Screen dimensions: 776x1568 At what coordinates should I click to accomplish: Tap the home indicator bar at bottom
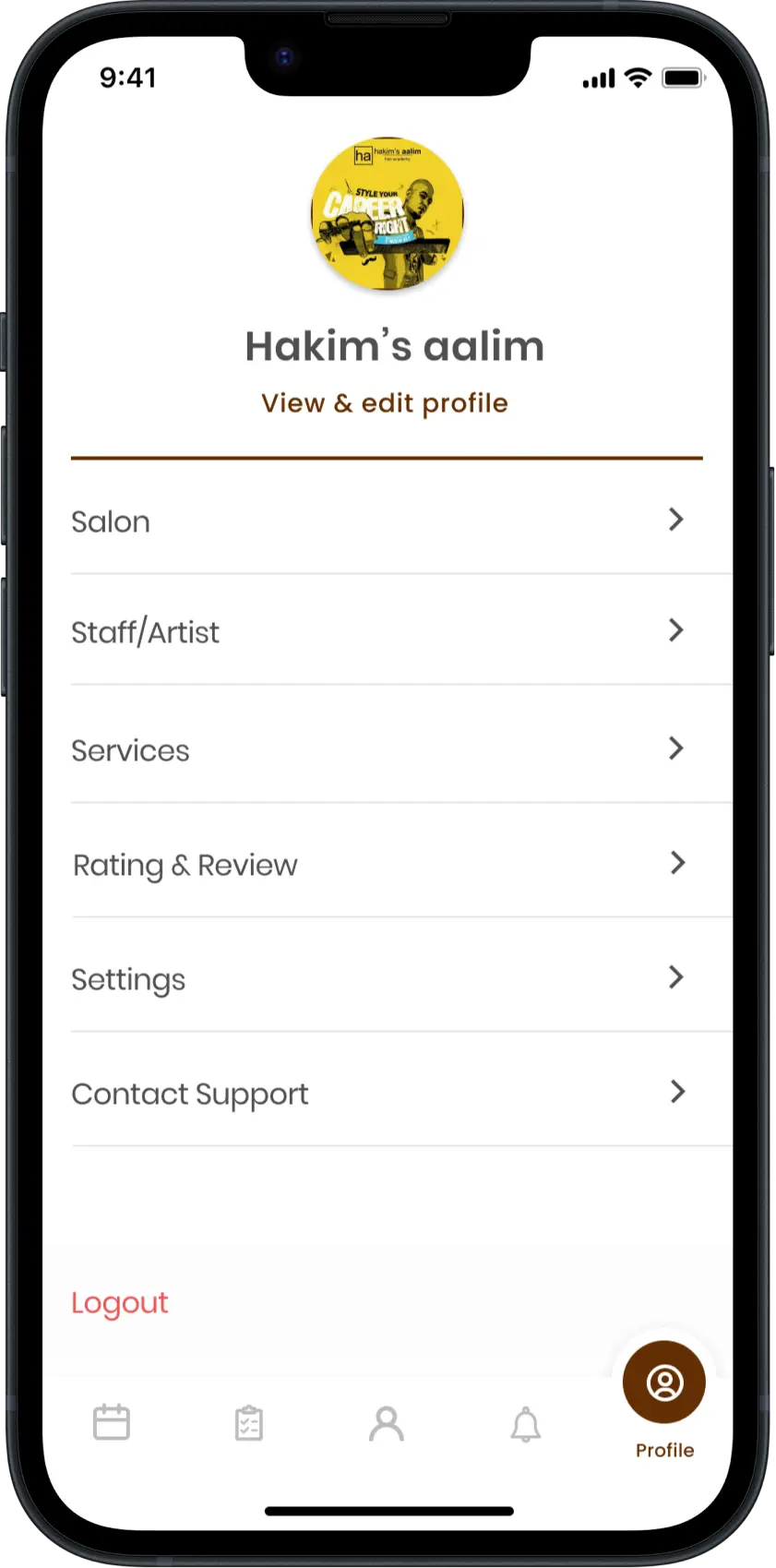[388, 1511]
